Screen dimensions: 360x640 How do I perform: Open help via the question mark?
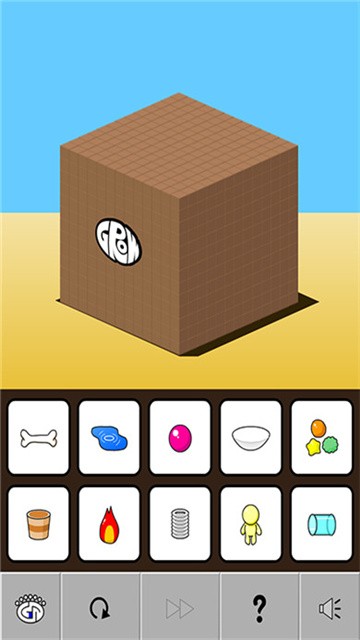260,608
